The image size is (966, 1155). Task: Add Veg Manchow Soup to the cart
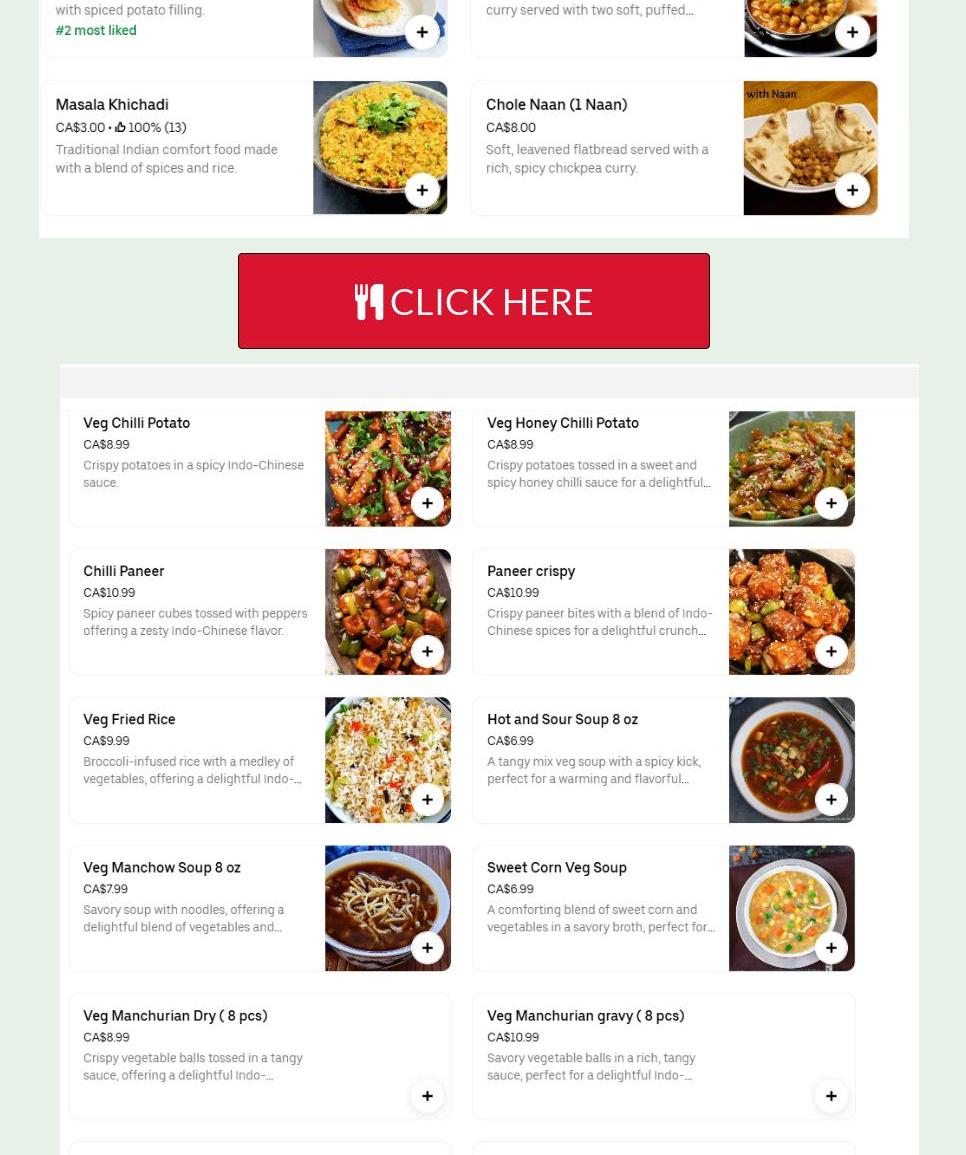(x=427, y=946)
